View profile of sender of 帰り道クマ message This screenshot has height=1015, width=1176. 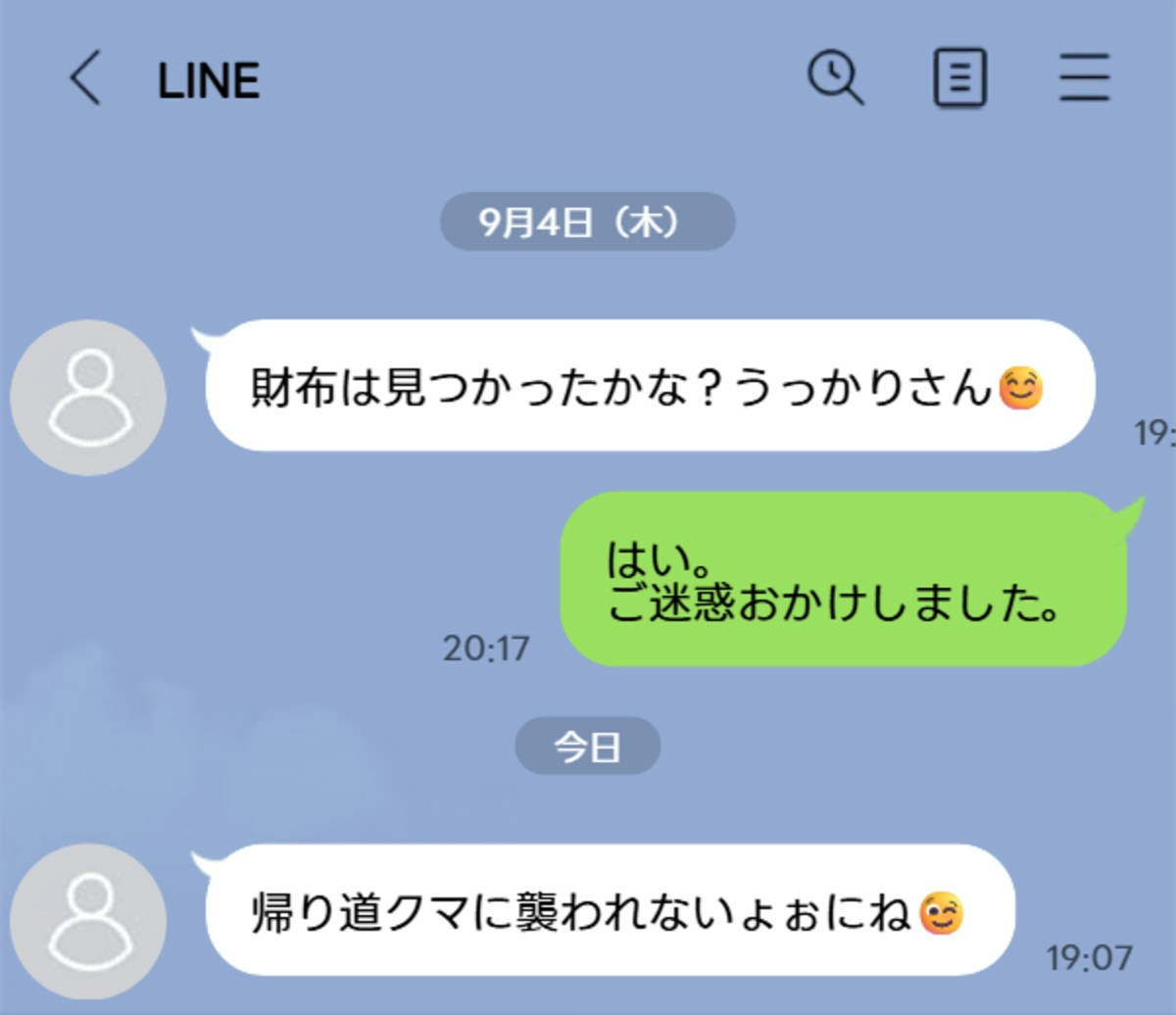[x=89, y=920]
